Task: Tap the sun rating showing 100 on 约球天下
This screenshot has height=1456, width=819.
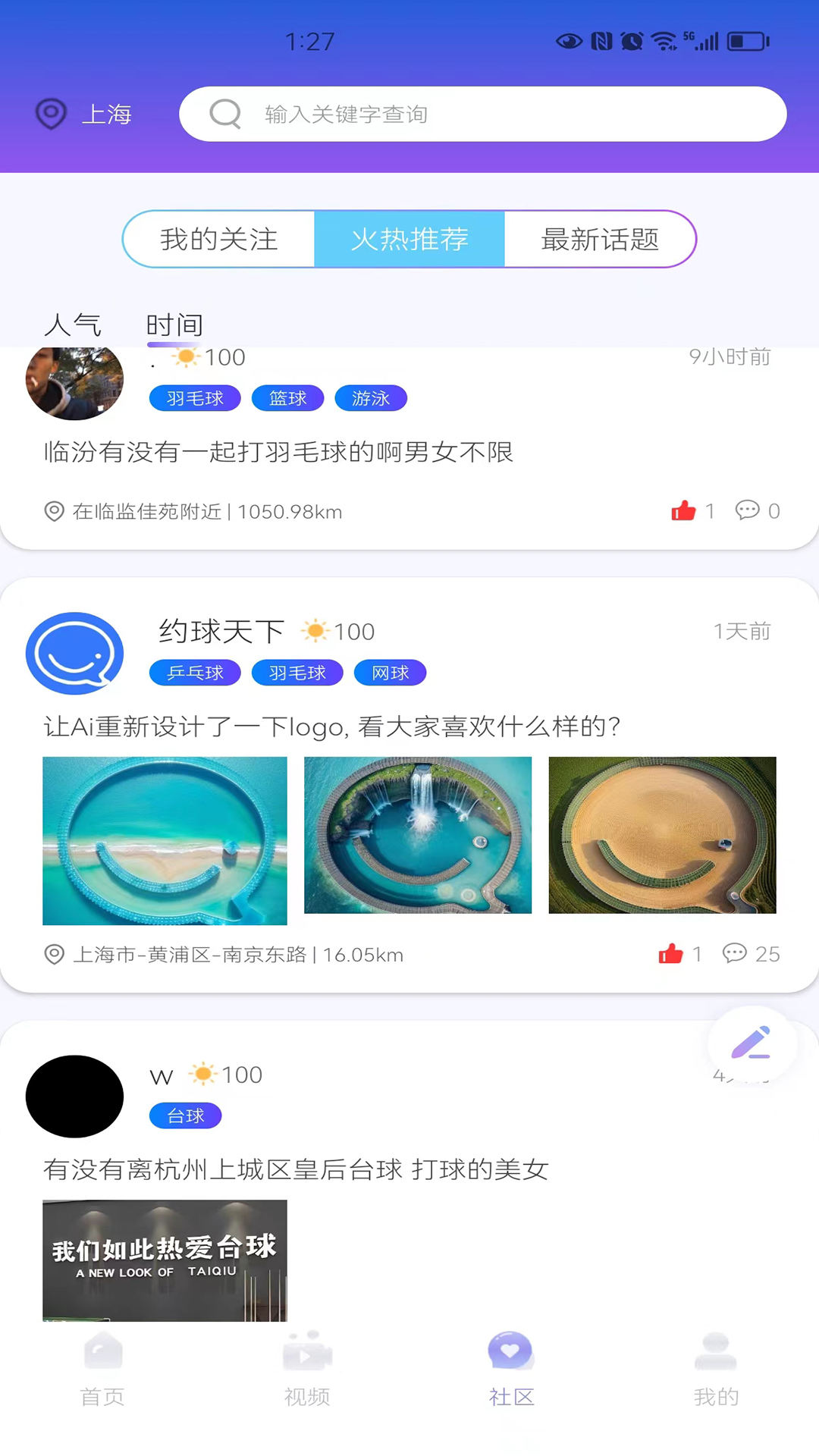Action: pos(337,630)
